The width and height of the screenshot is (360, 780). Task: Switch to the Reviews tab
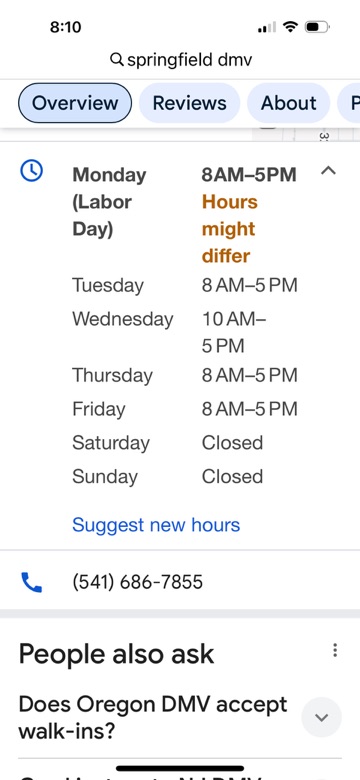pos(189,103)
